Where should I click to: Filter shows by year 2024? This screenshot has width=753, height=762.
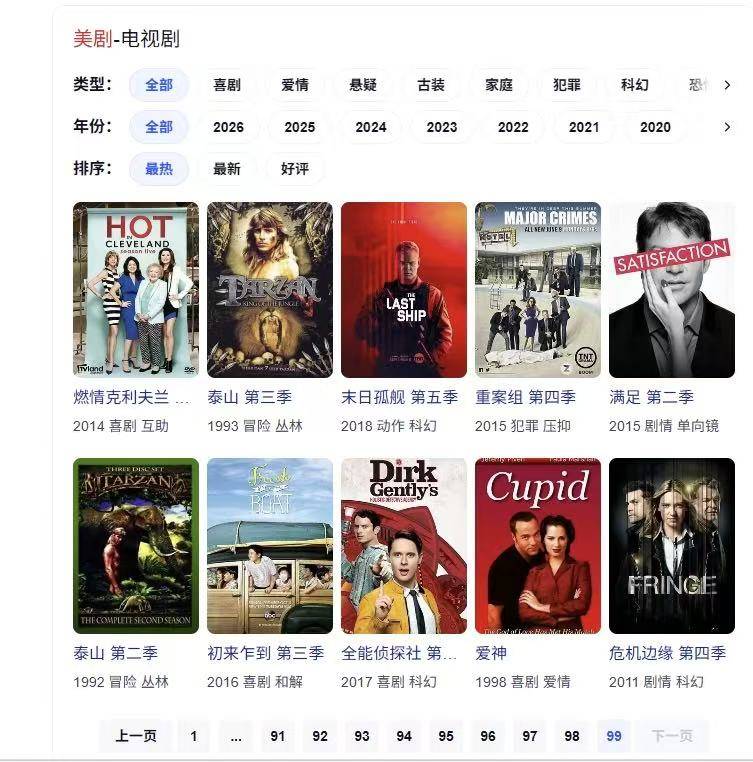(x=371, y=127)
